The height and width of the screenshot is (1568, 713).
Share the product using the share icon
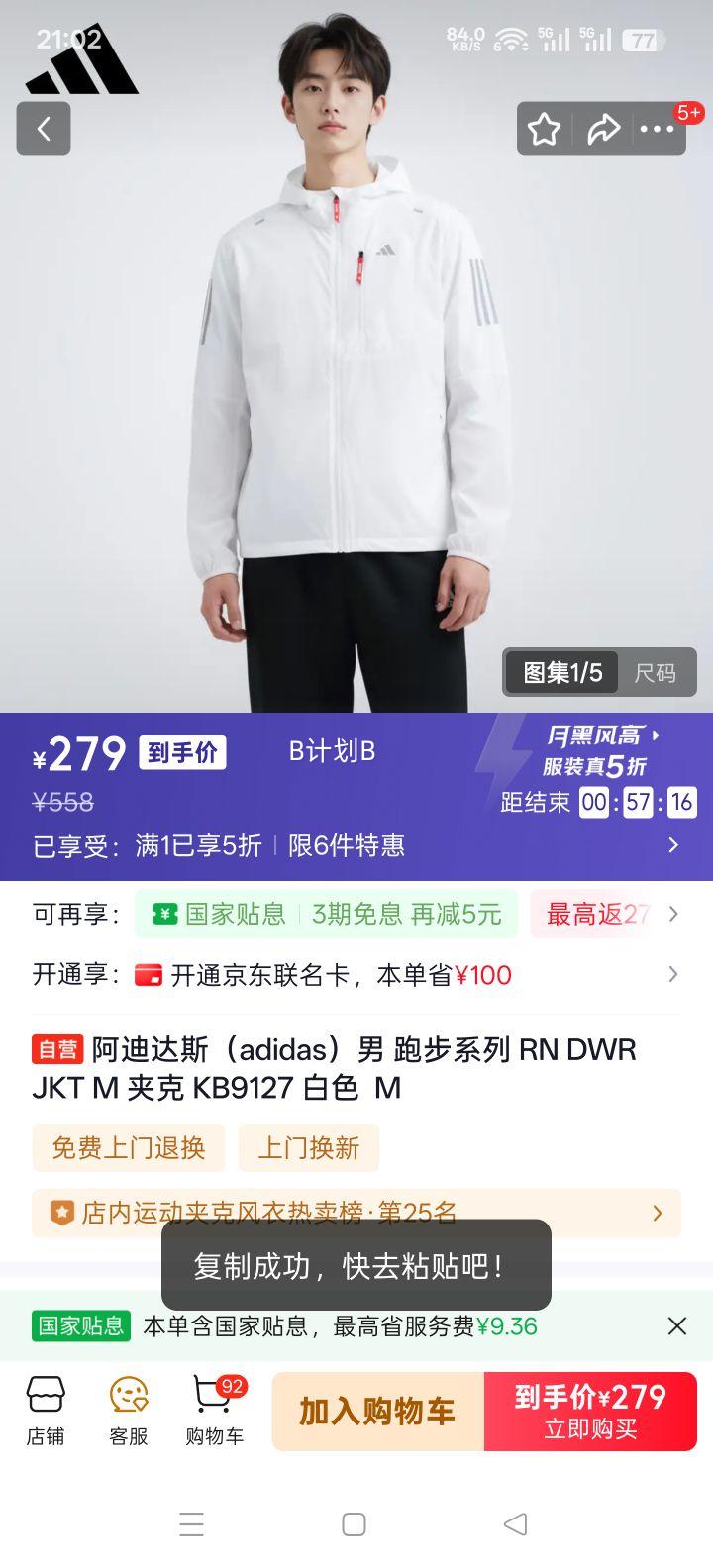tap(605, 129)
